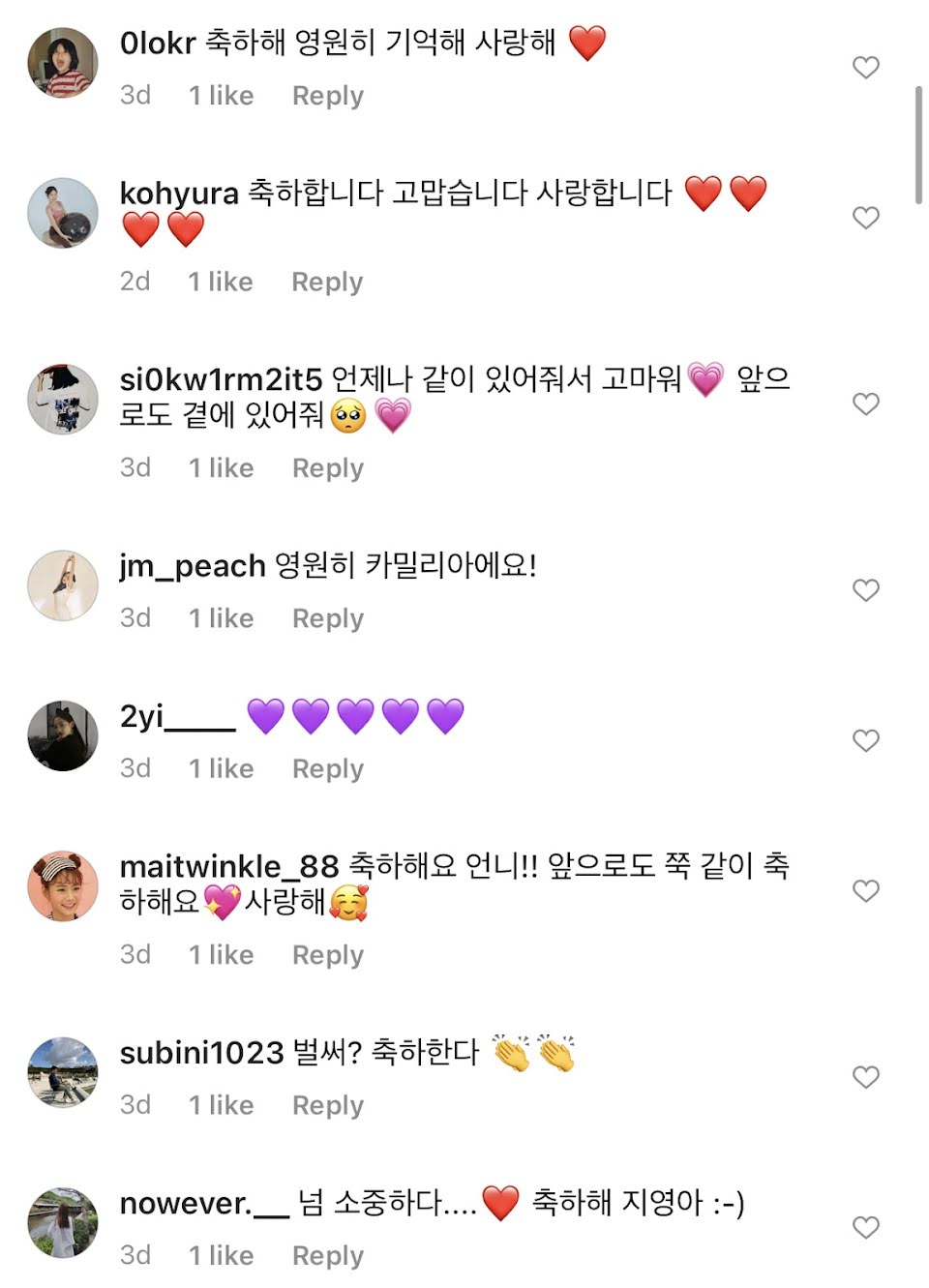Reply to 0lokr's comment
Screen dimensions: 929x1288
(327, 96)
